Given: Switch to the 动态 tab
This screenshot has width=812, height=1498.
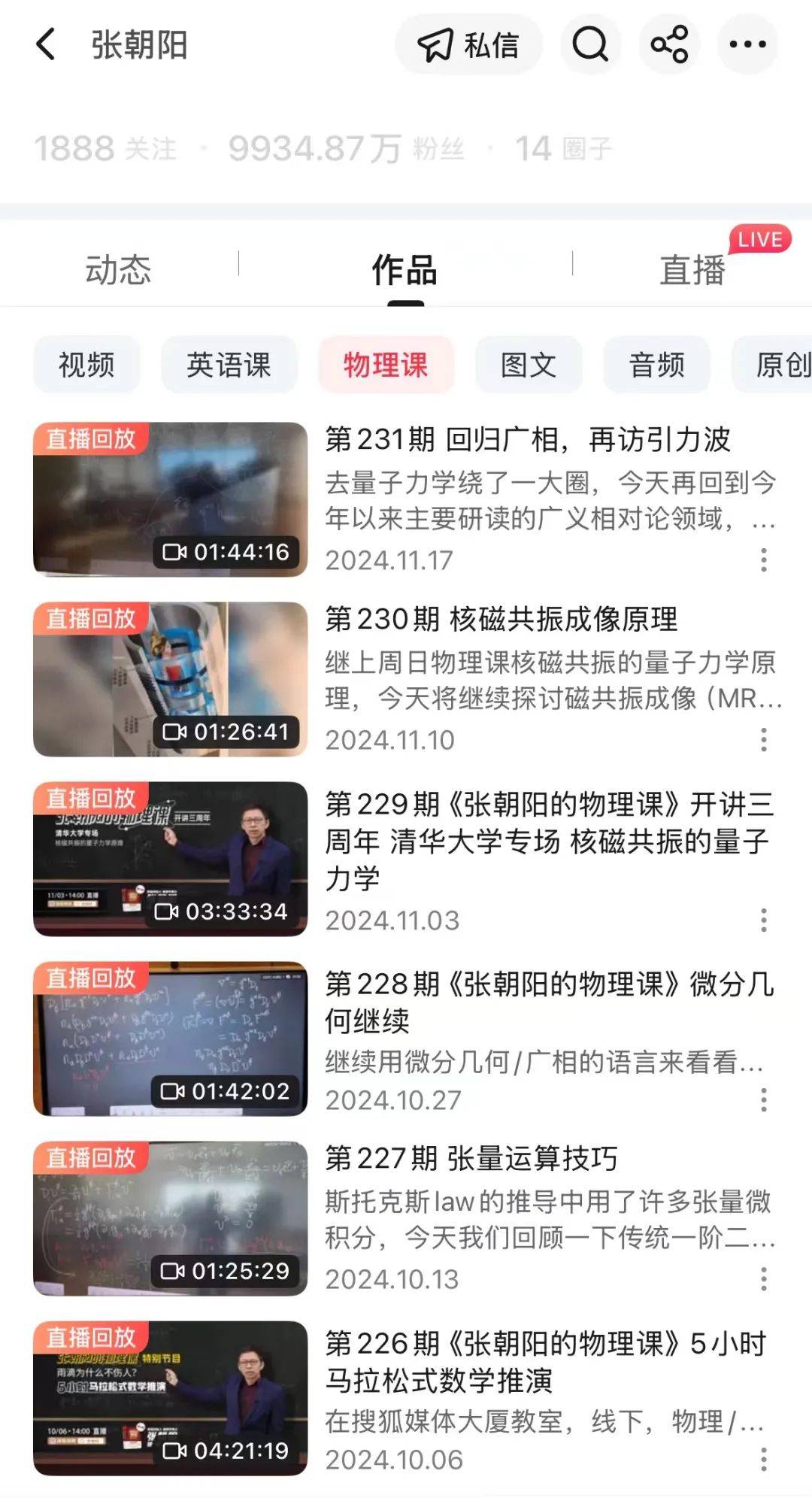Looking at the screenshot, I should tap(118, 269).
